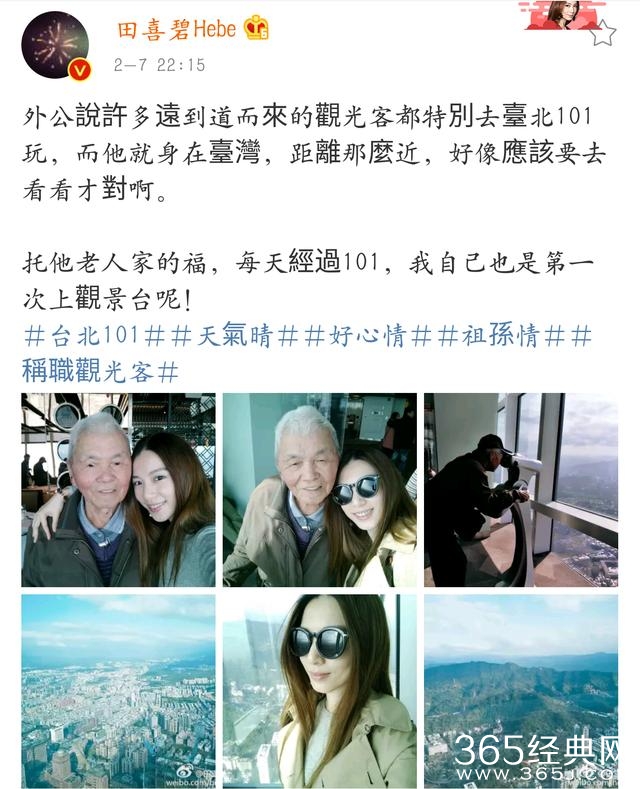Screen dimensions: 640x789
Task: Open the aerial city view photo
Action: click(118, 690)
